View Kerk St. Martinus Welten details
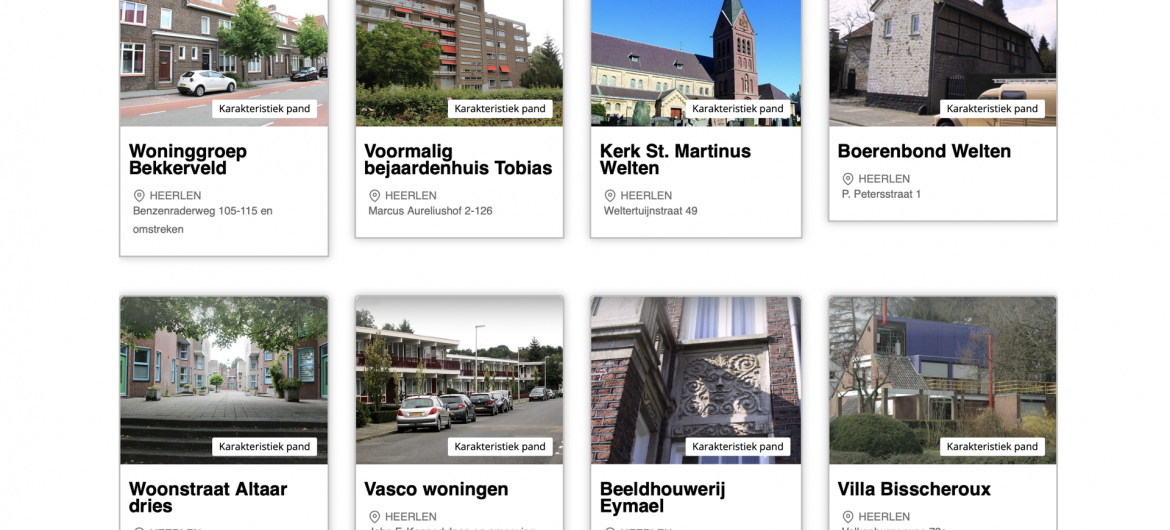 675,159
